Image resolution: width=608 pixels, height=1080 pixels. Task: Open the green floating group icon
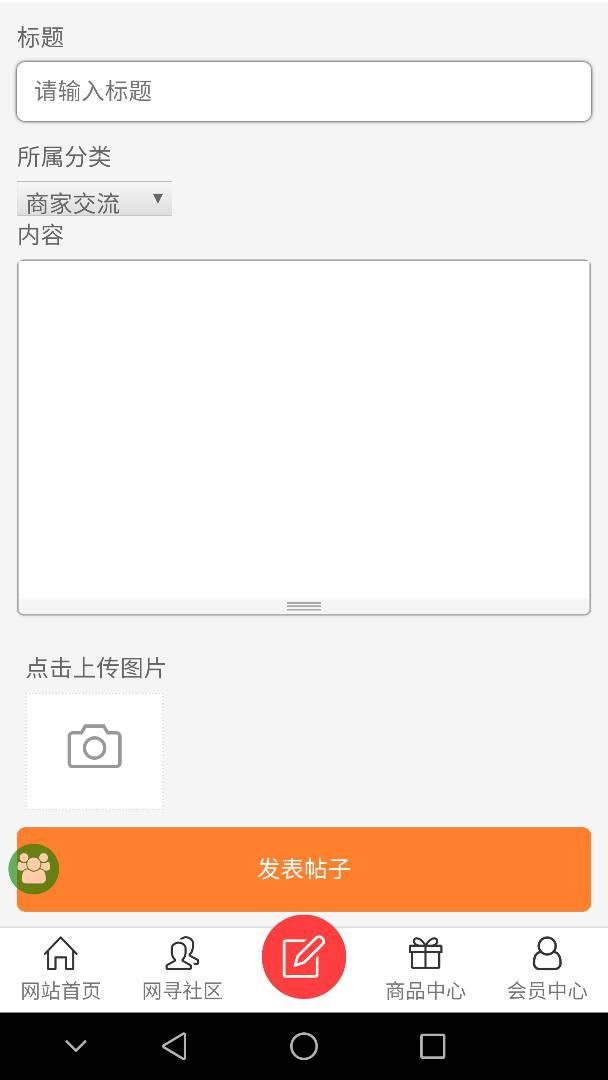point(34,869)
